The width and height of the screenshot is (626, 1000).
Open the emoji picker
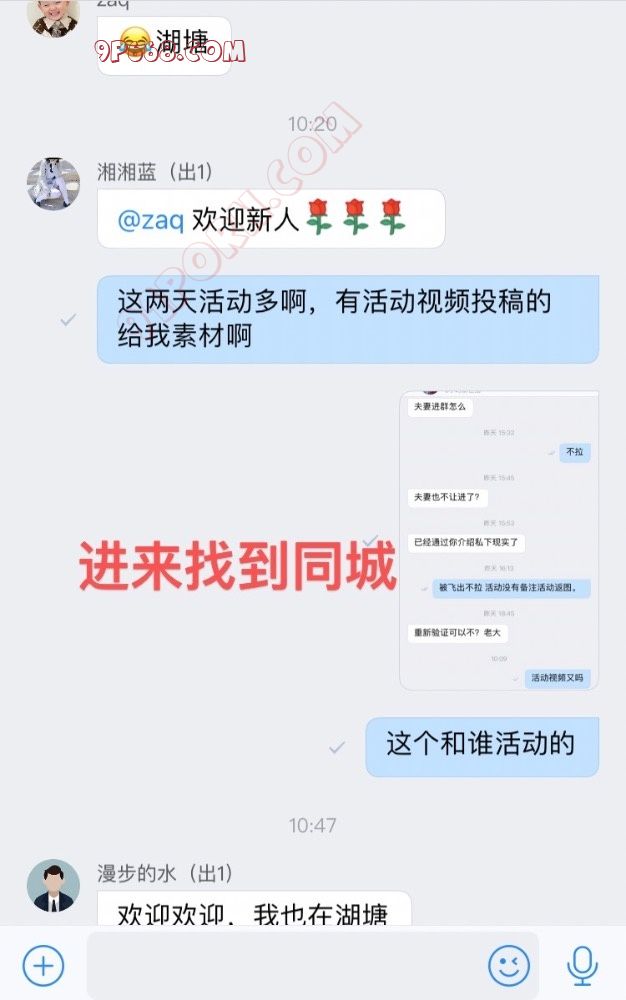click(x=509, y=966)
